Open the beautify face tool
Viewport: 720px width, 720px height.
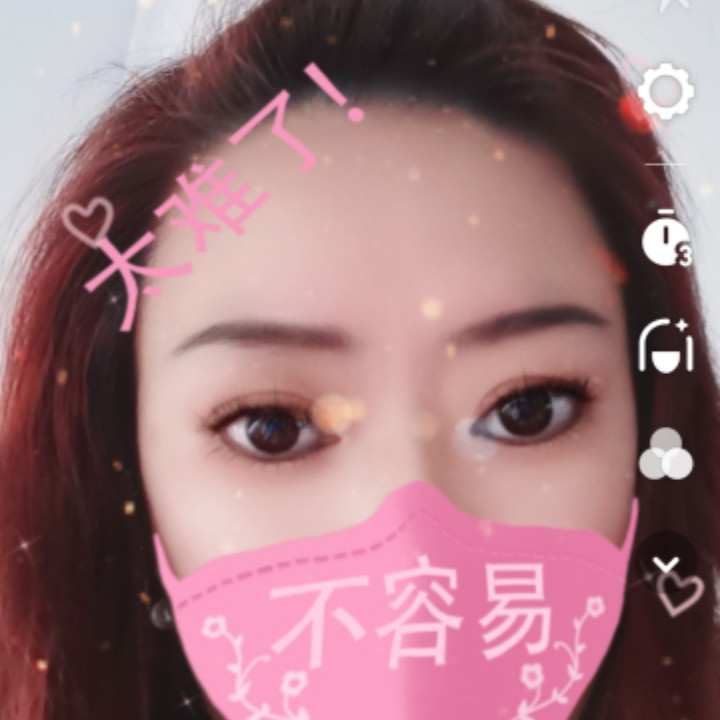tap(666, 346)
